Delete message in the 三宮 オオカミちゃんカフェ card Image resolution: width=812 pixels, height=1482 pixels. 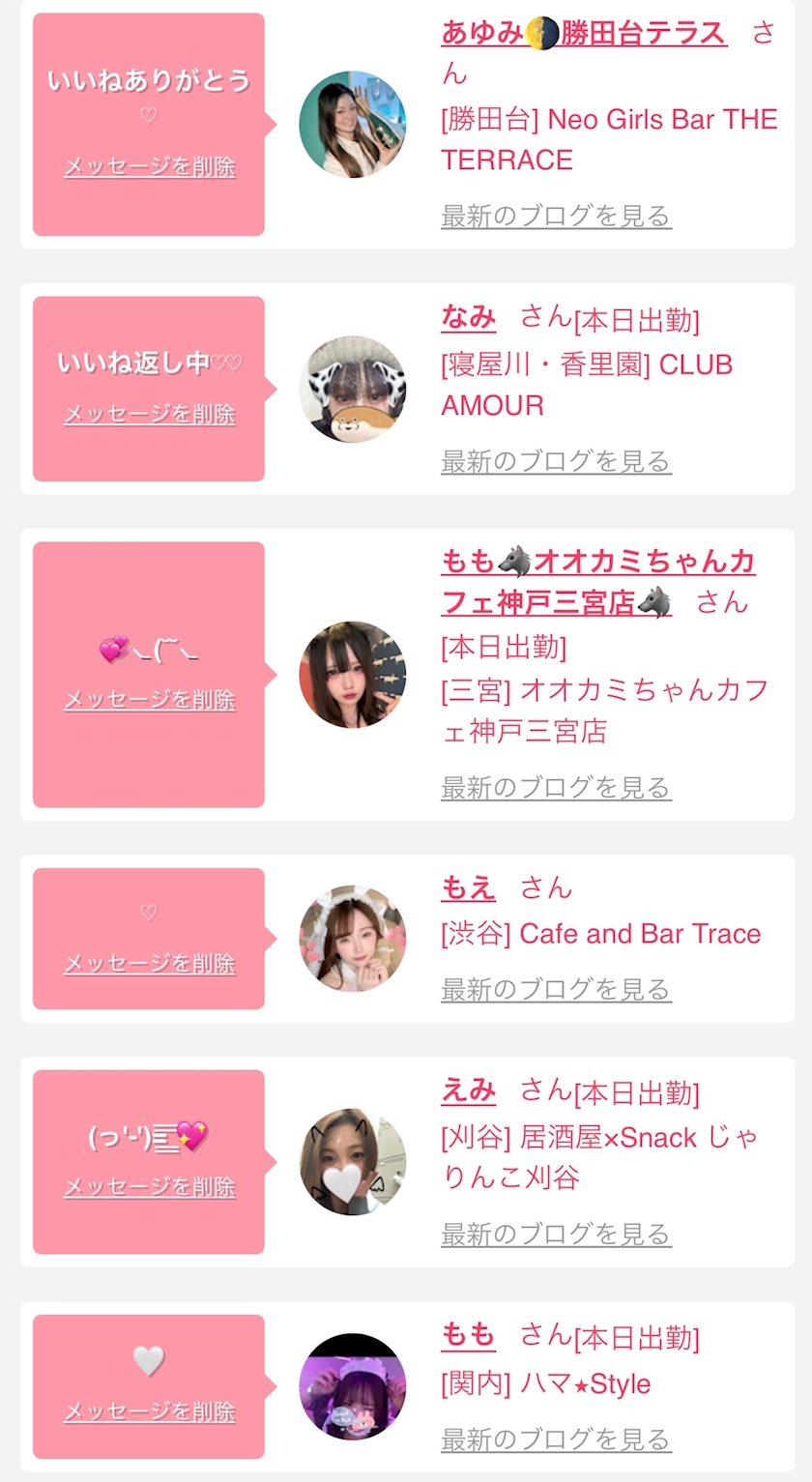pyautogui.click(x=150, y=699)
